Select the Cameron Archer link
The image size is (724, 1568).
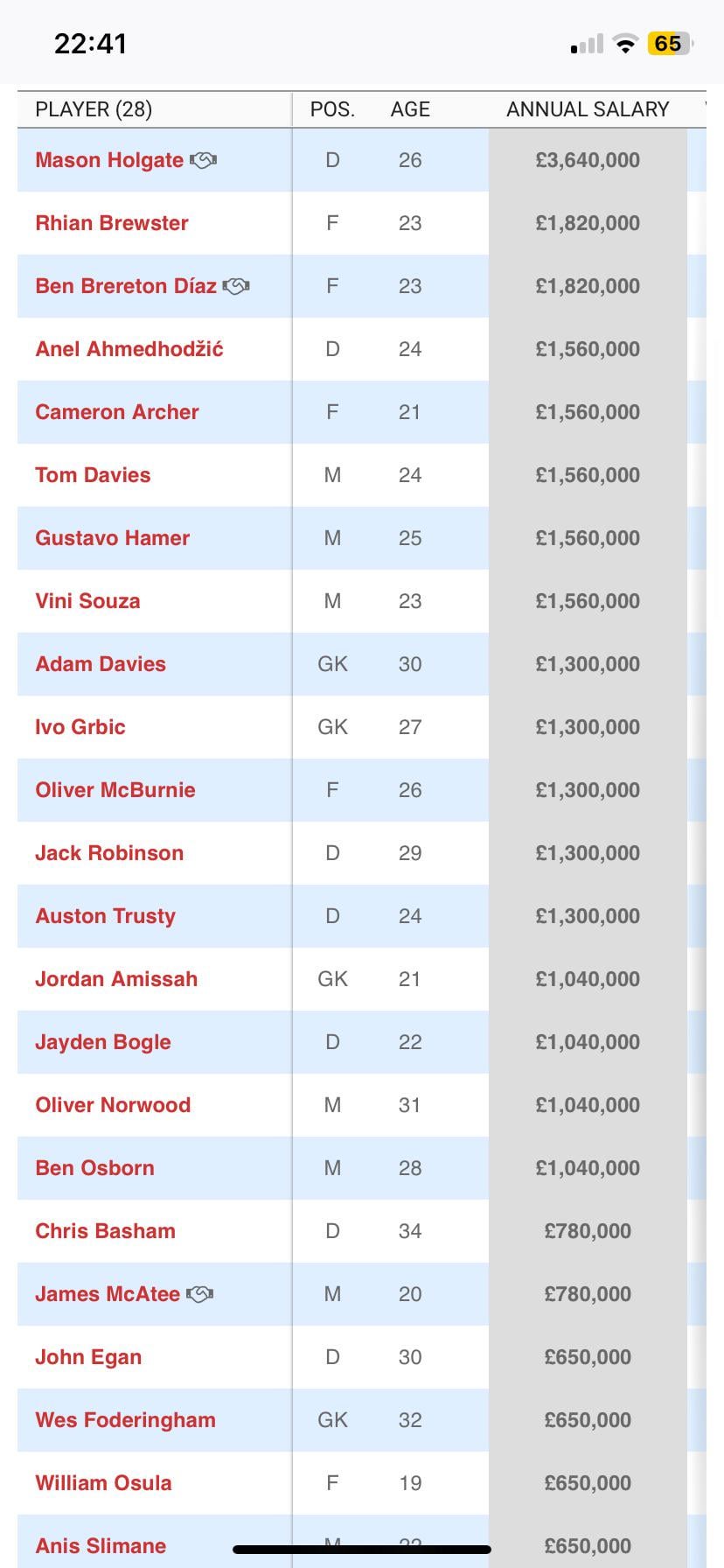coord(117,412)
